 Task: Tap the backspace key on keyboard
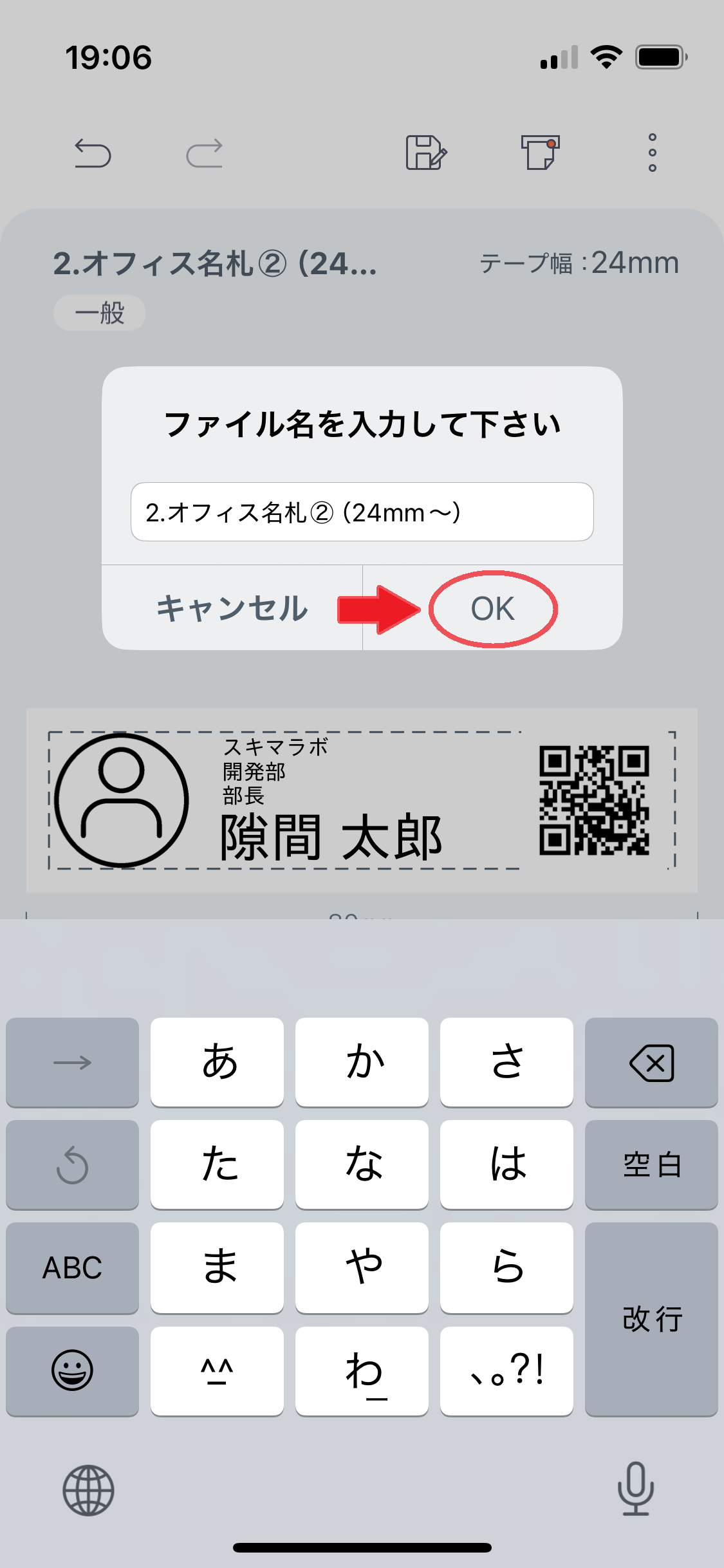click(651, 1062)
